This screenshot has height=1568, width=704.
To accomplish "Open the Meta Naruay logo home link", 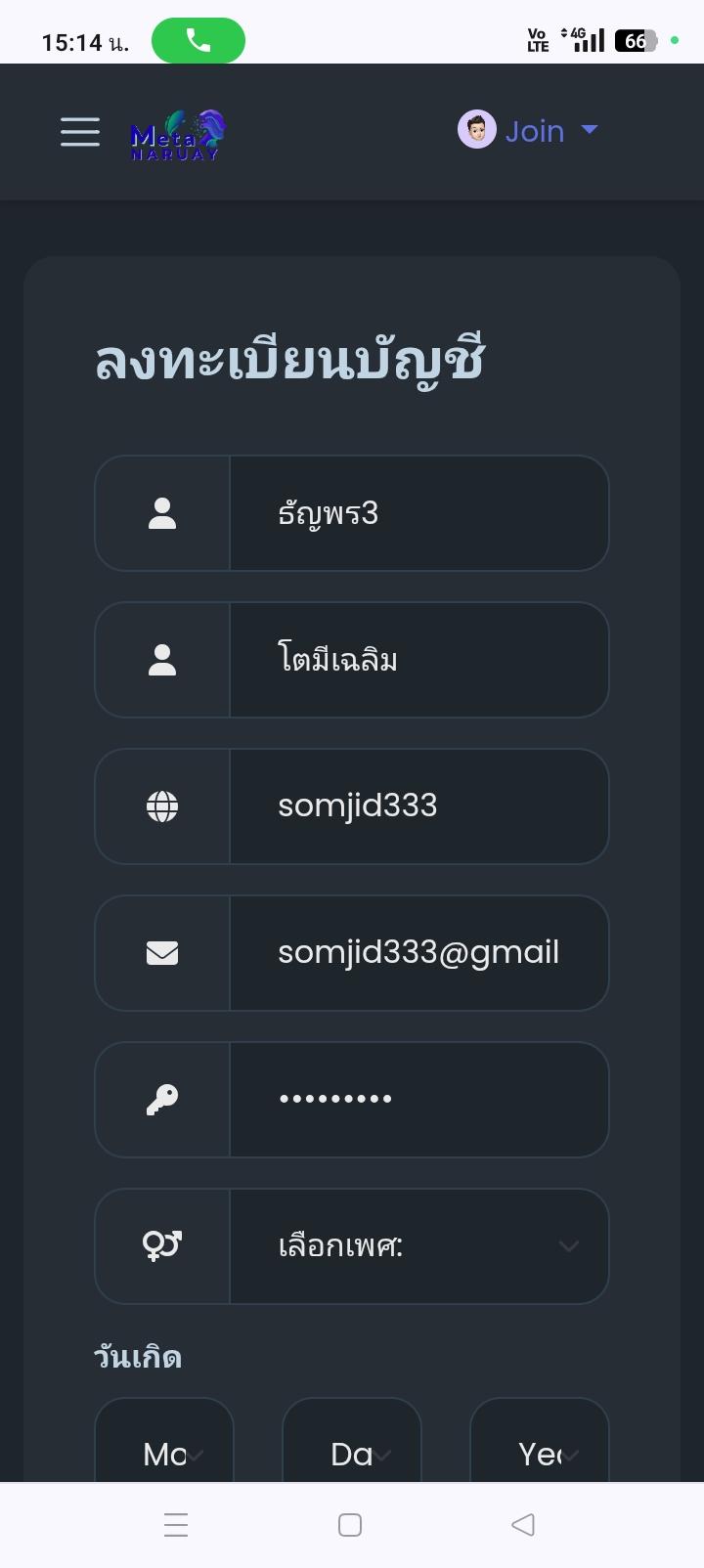I will (x=178, y=135).
